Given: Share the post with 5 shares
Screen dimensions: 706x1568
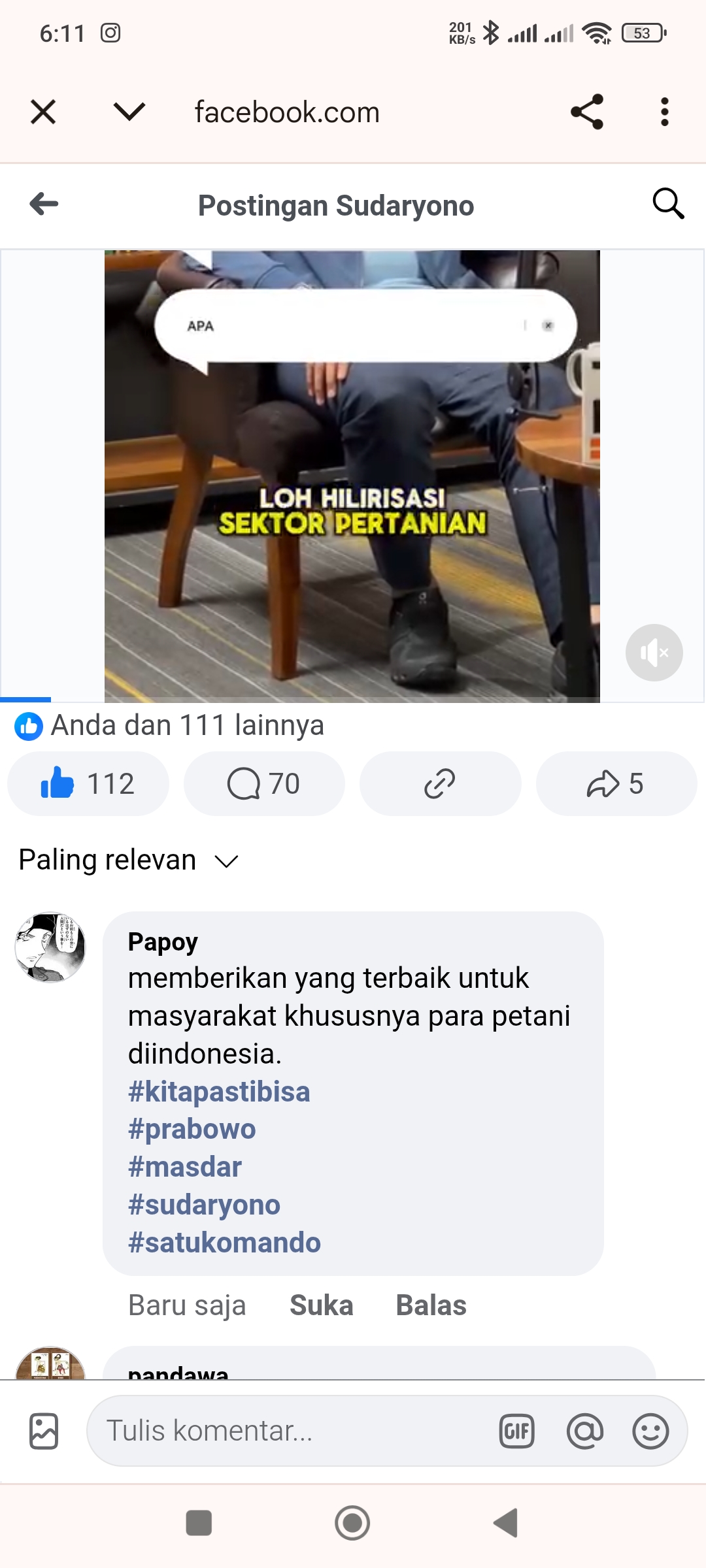Looking at the screenshot, I should tap(616, 783).
